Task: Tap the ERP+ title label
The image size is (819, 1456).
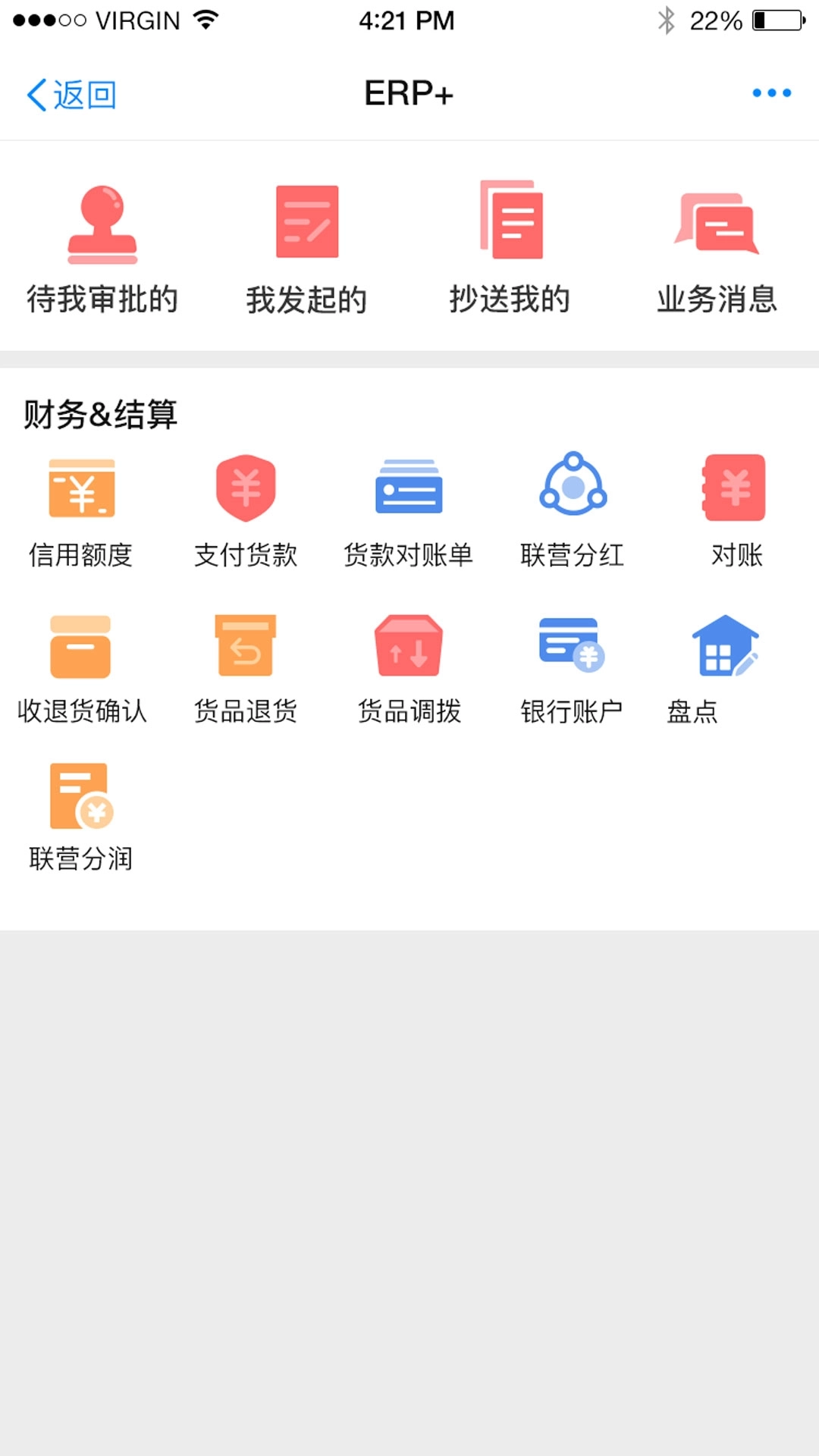Action: pos(409,93)
